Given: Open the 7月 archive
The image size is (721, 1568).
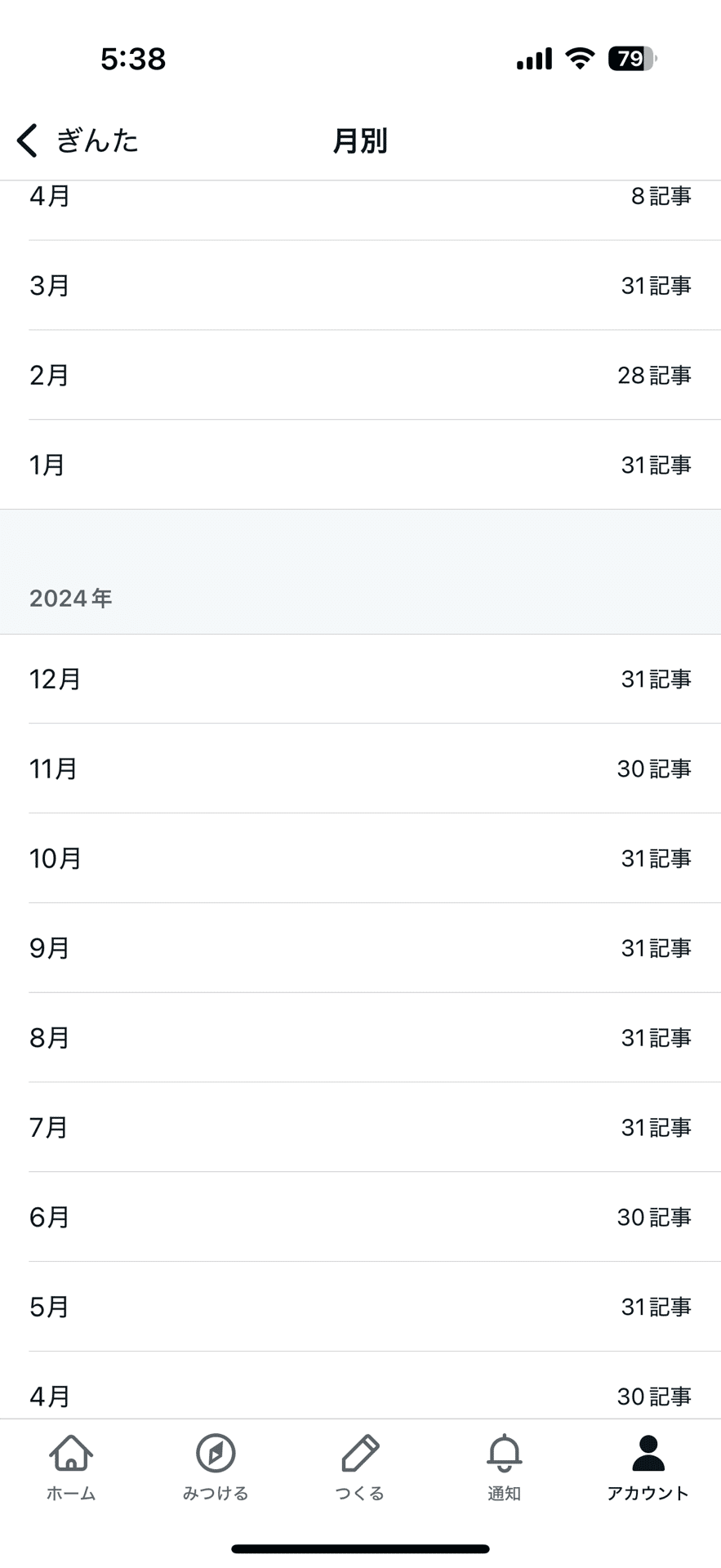Looking at the screenshot, I should tap(360, 1129).
